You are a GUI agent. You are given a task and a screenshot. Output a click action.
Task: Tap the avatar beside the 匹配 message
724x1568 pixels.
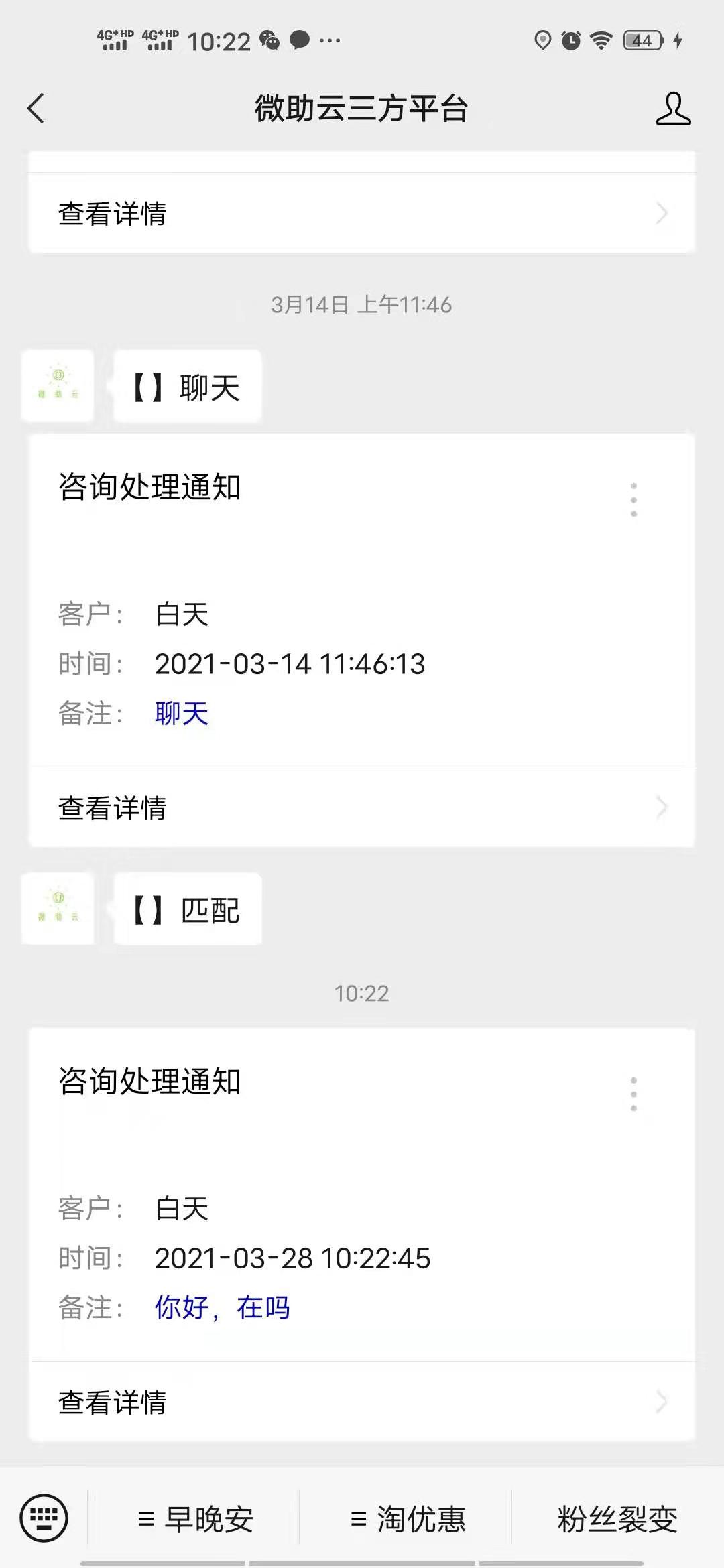coord(58,909)
